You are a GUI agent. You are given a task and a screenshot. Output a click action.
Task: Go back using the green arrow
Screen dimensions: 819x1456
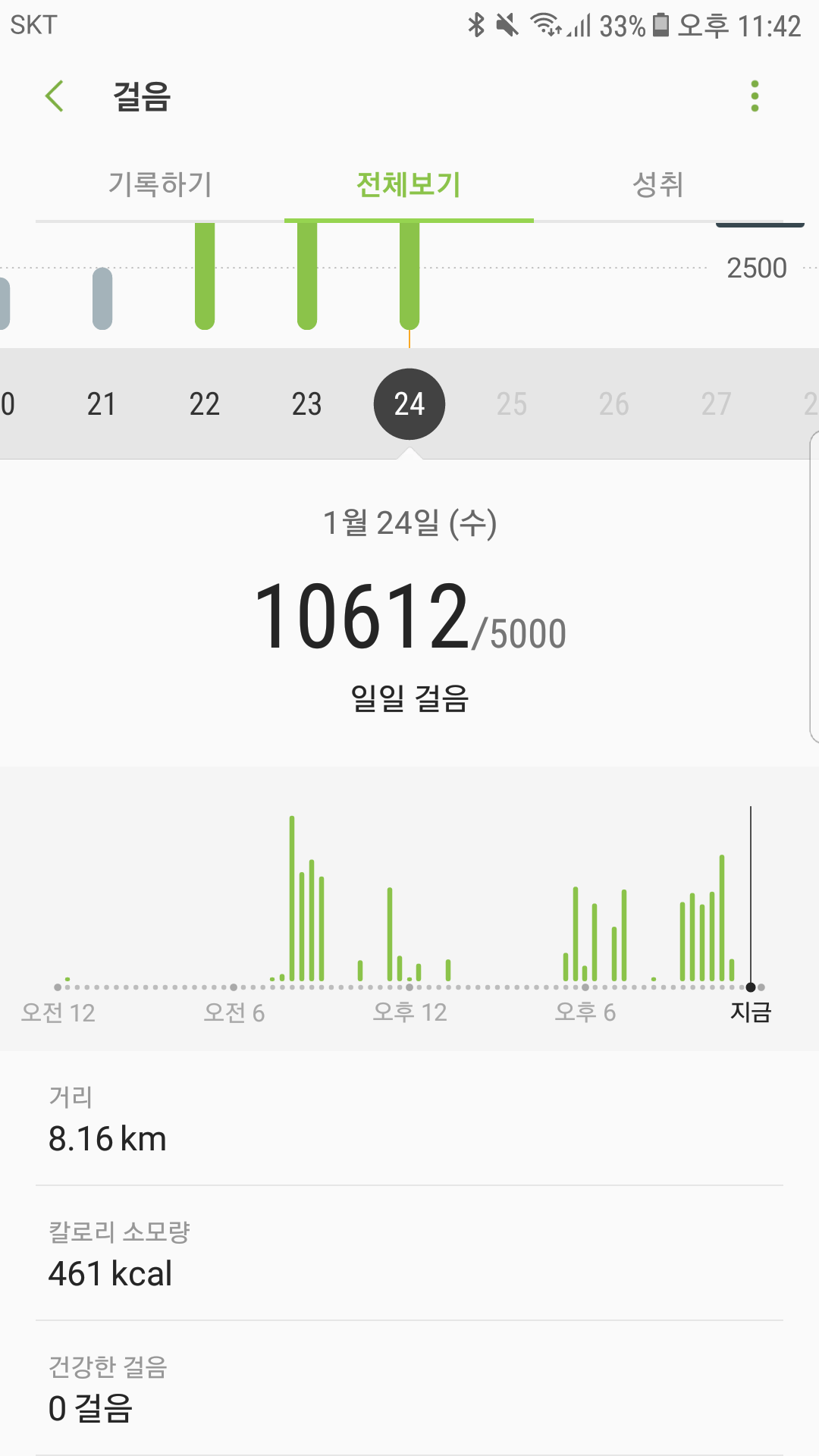click(x=54, y=96)
